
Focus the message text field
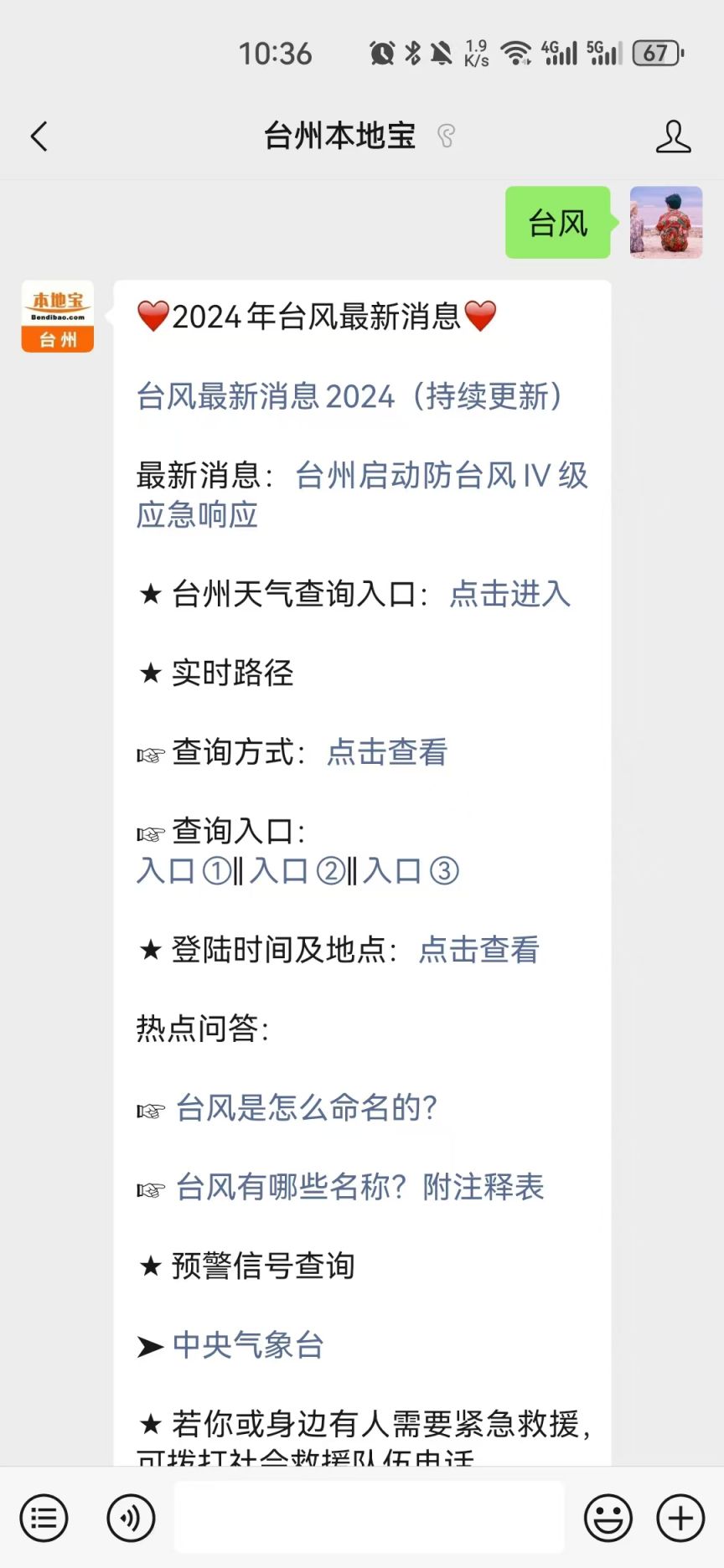369,1517
